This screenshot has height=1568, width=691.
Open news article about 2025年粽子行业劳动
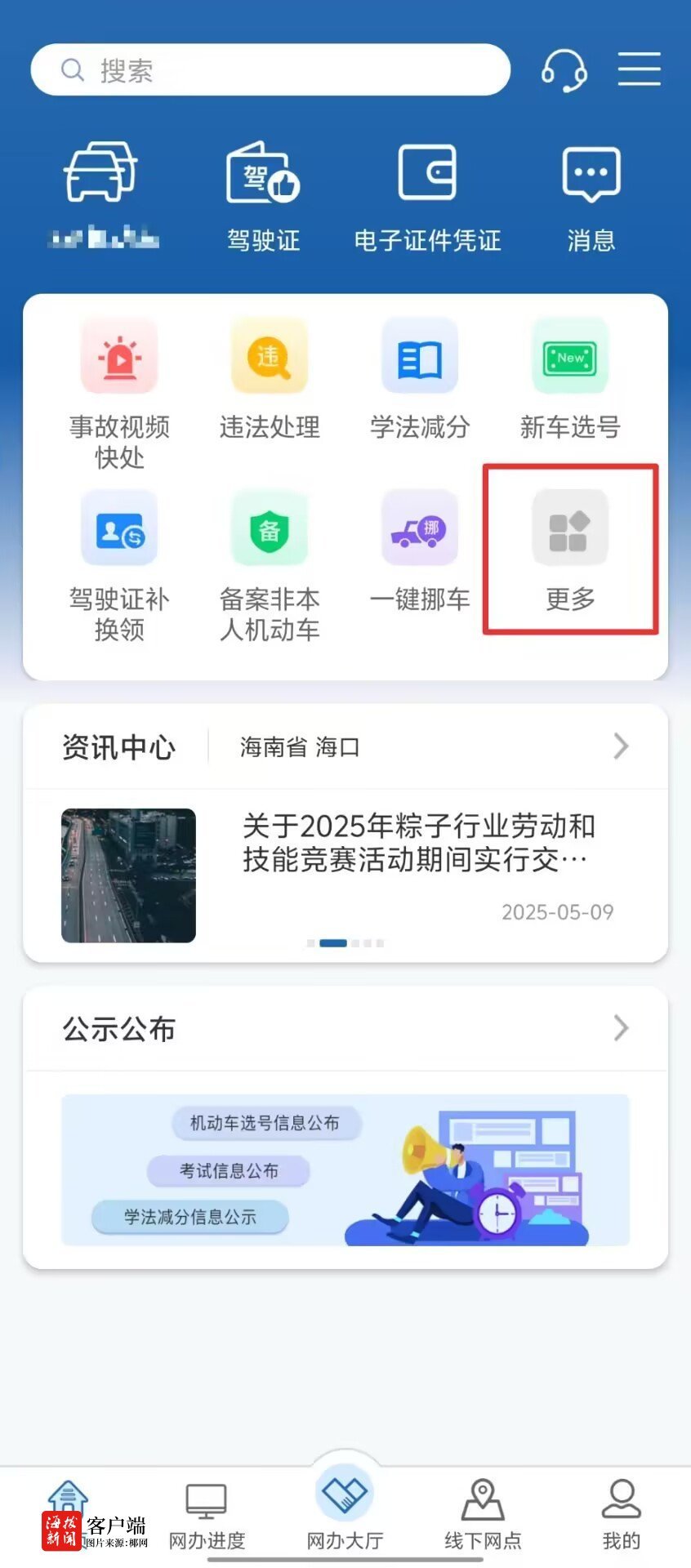click(x=417, y=843)
